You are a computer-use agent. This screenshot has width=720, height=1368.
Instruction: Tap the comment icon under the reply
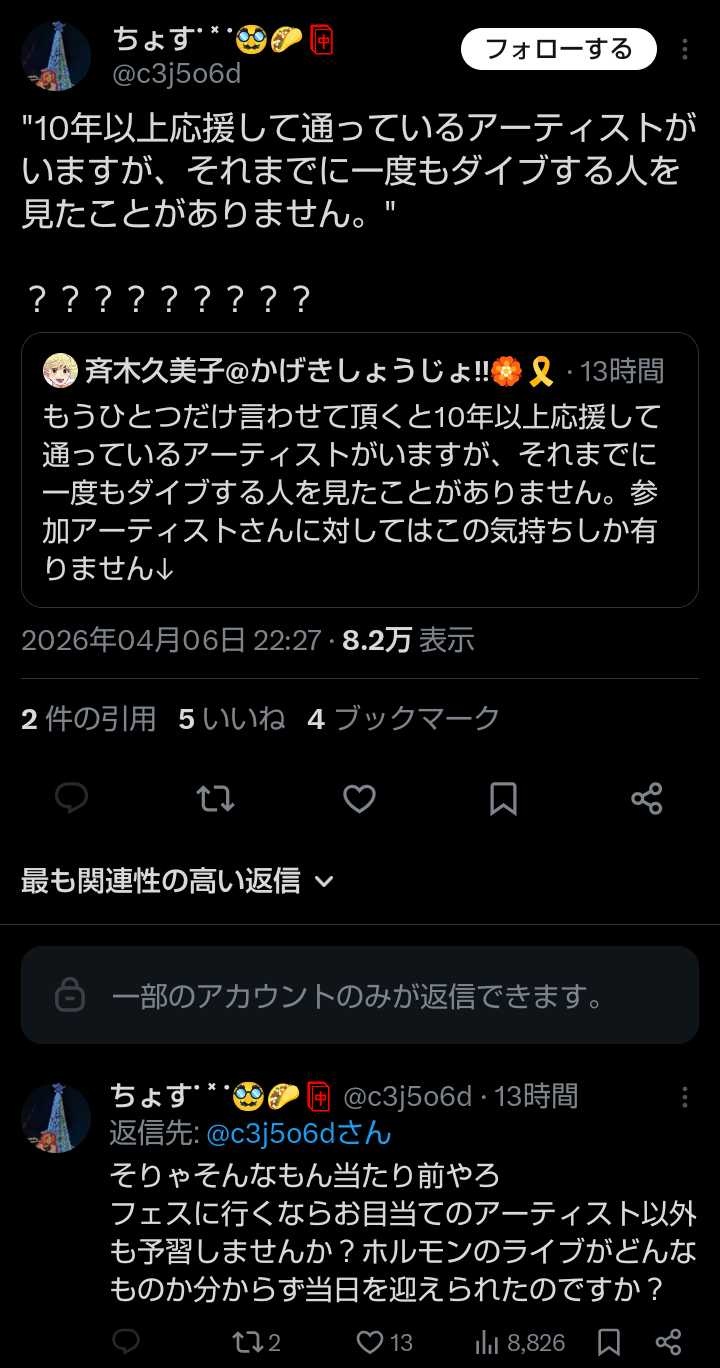[126, 1342]
